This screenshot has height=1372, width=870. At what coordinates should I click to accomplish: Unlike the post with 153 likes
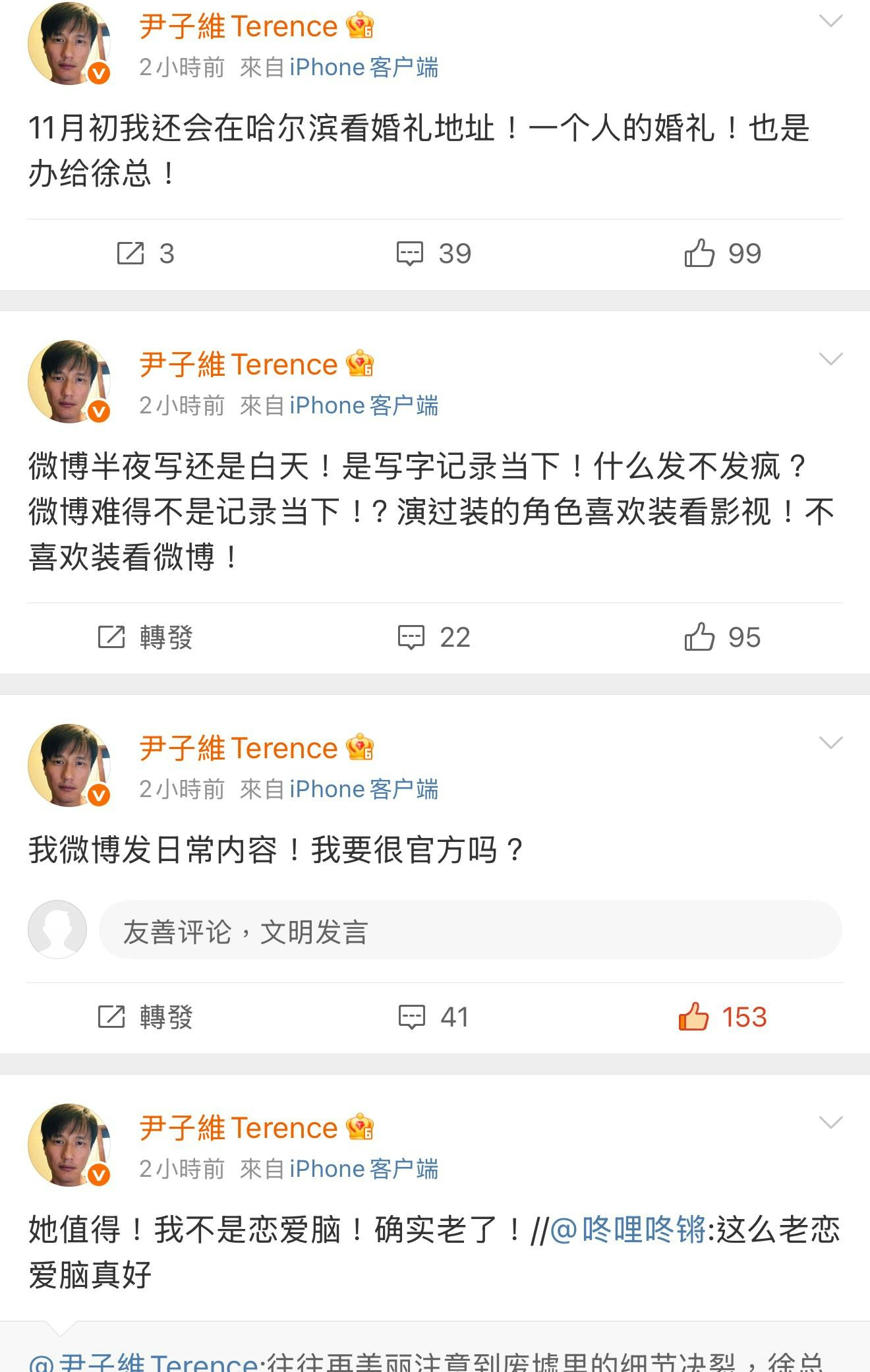point(722,1017)
